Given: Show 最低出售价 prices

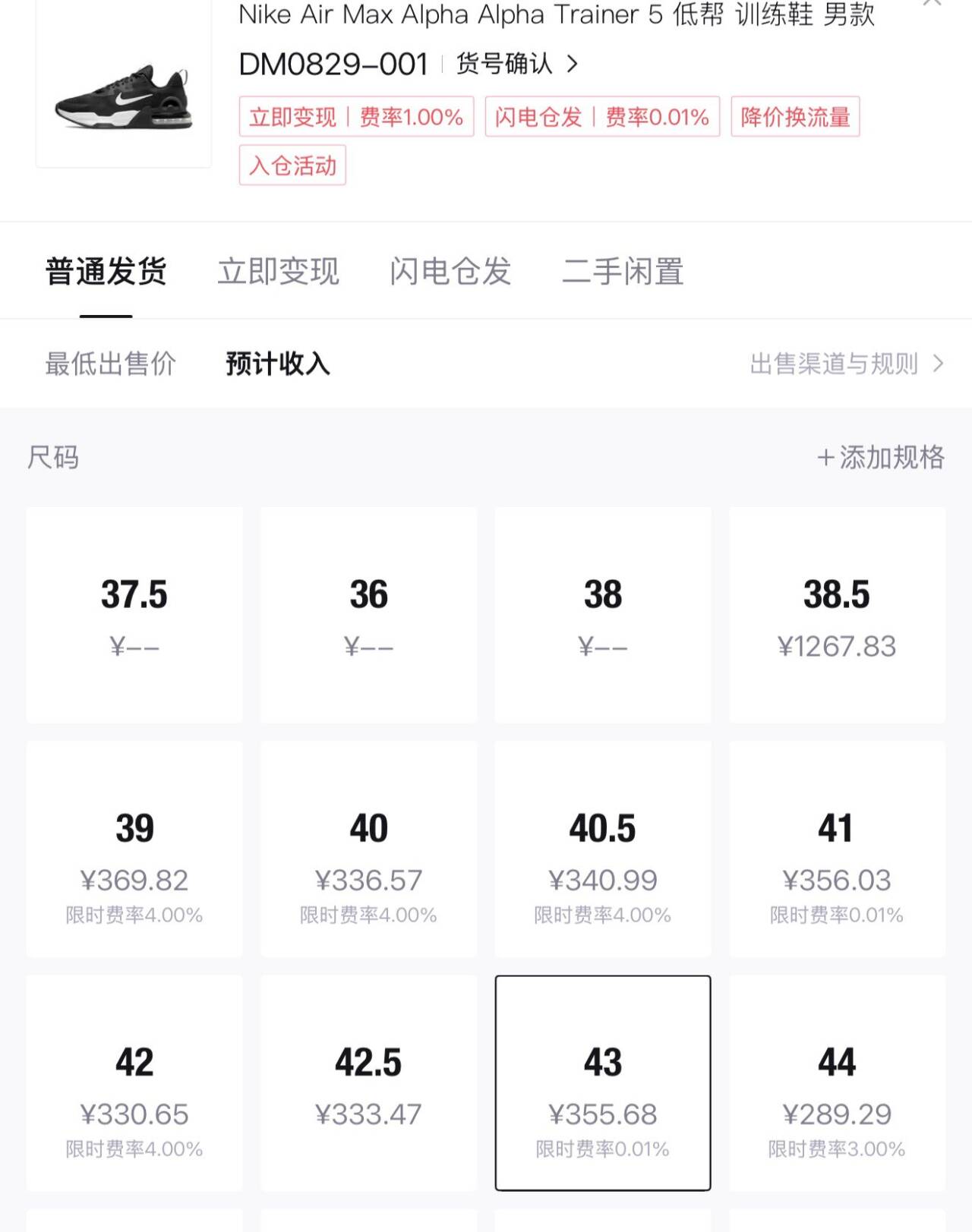Looking at the screenshot, I should click(x=111, y=364).
